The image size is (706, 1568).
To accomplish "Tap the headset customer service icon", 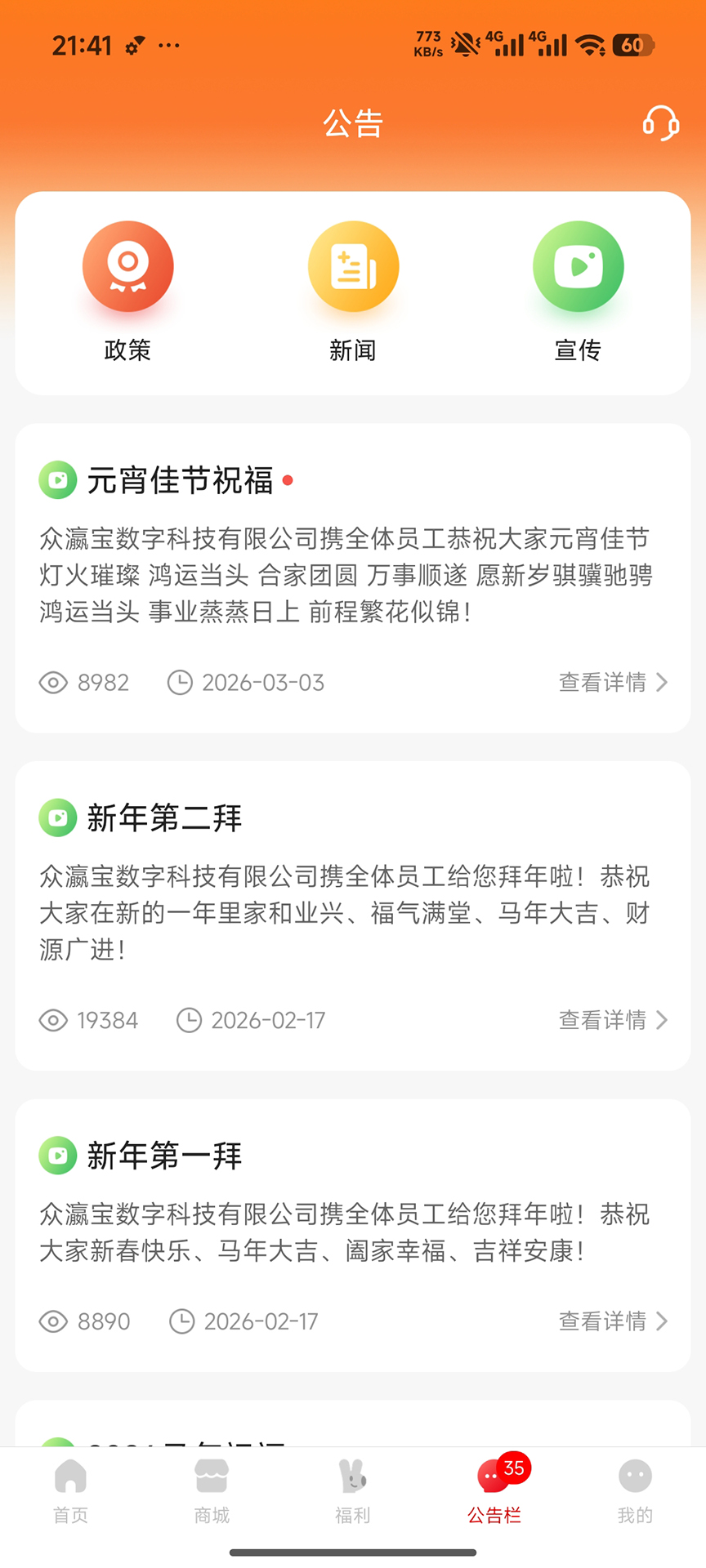I will 660,123.
